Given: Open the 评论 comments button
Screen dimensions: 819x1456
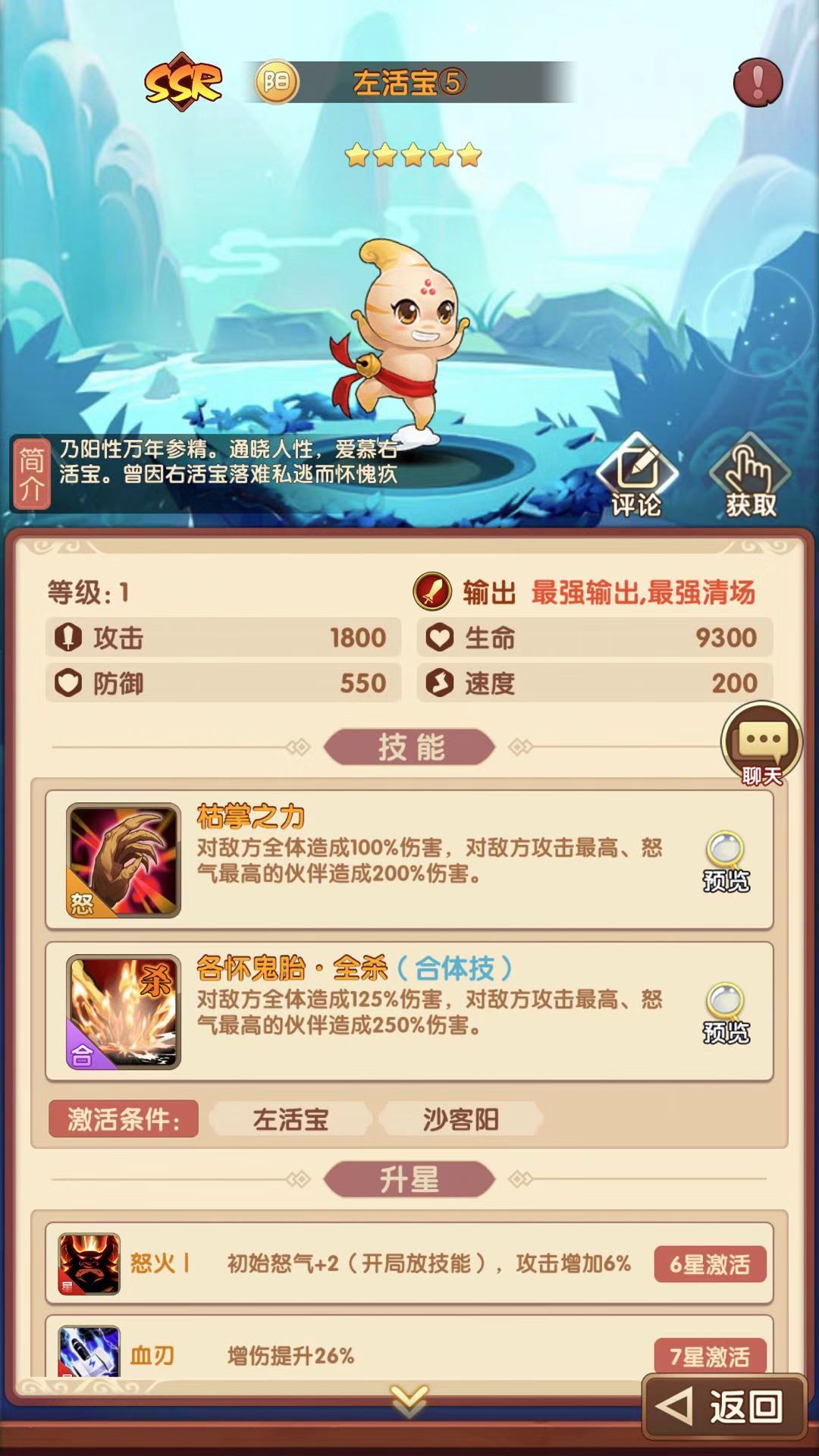Looking at the screenshot, I should [x=636, y=477].
